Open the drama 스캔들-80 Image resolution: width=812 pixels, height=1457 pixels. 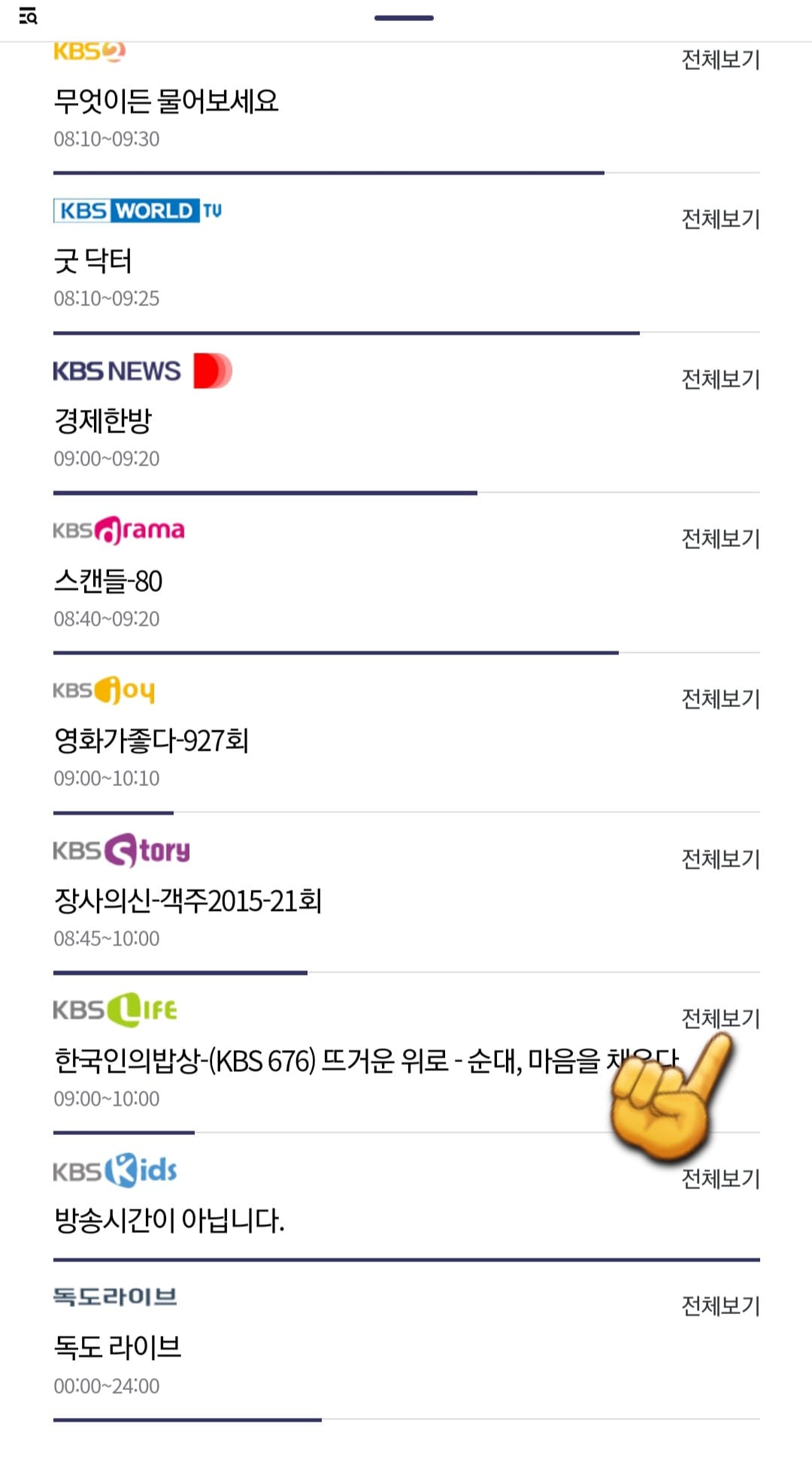coord(110,581)
